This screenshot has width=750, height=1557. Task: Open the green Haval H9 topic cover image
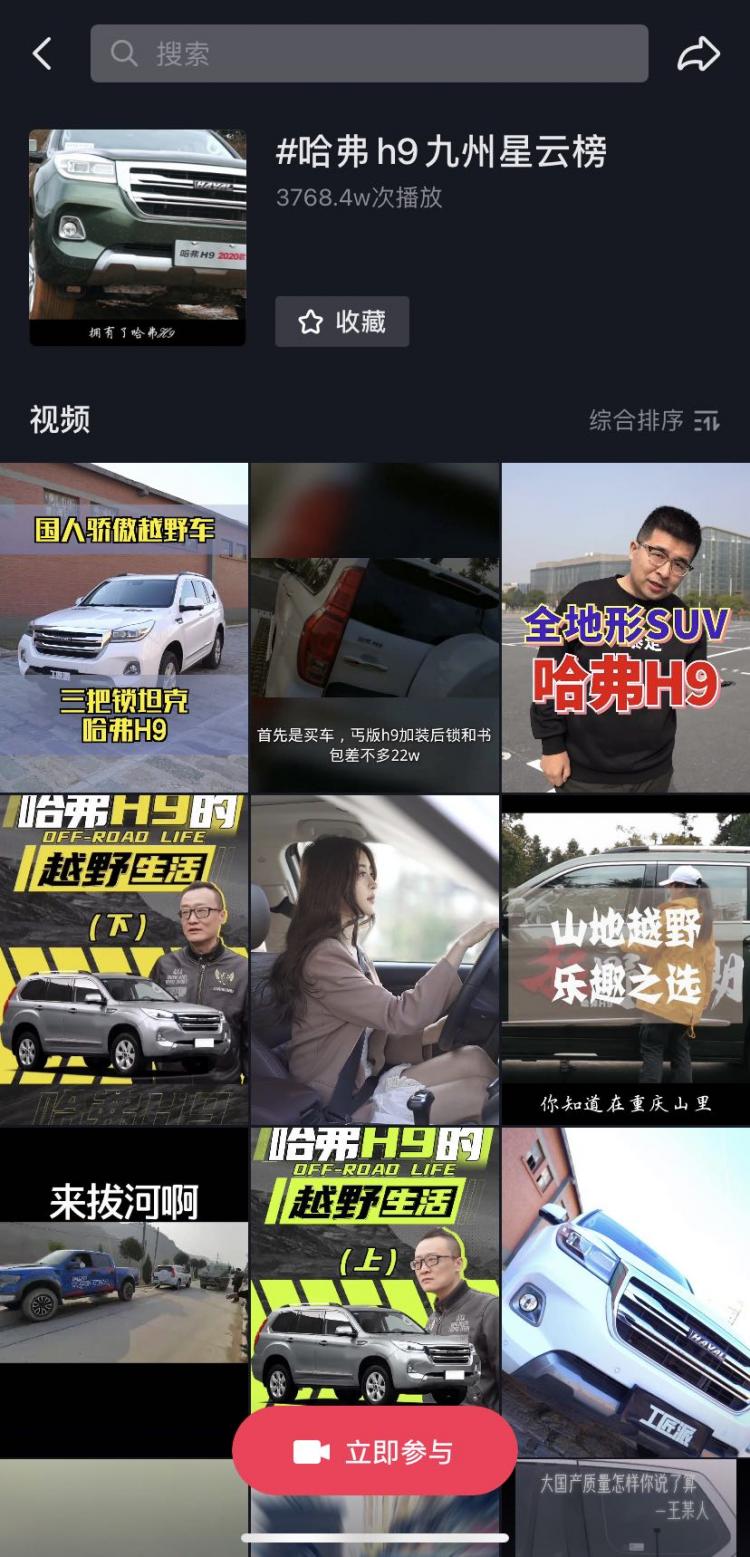pyautogui.click(x=137, y=237)
